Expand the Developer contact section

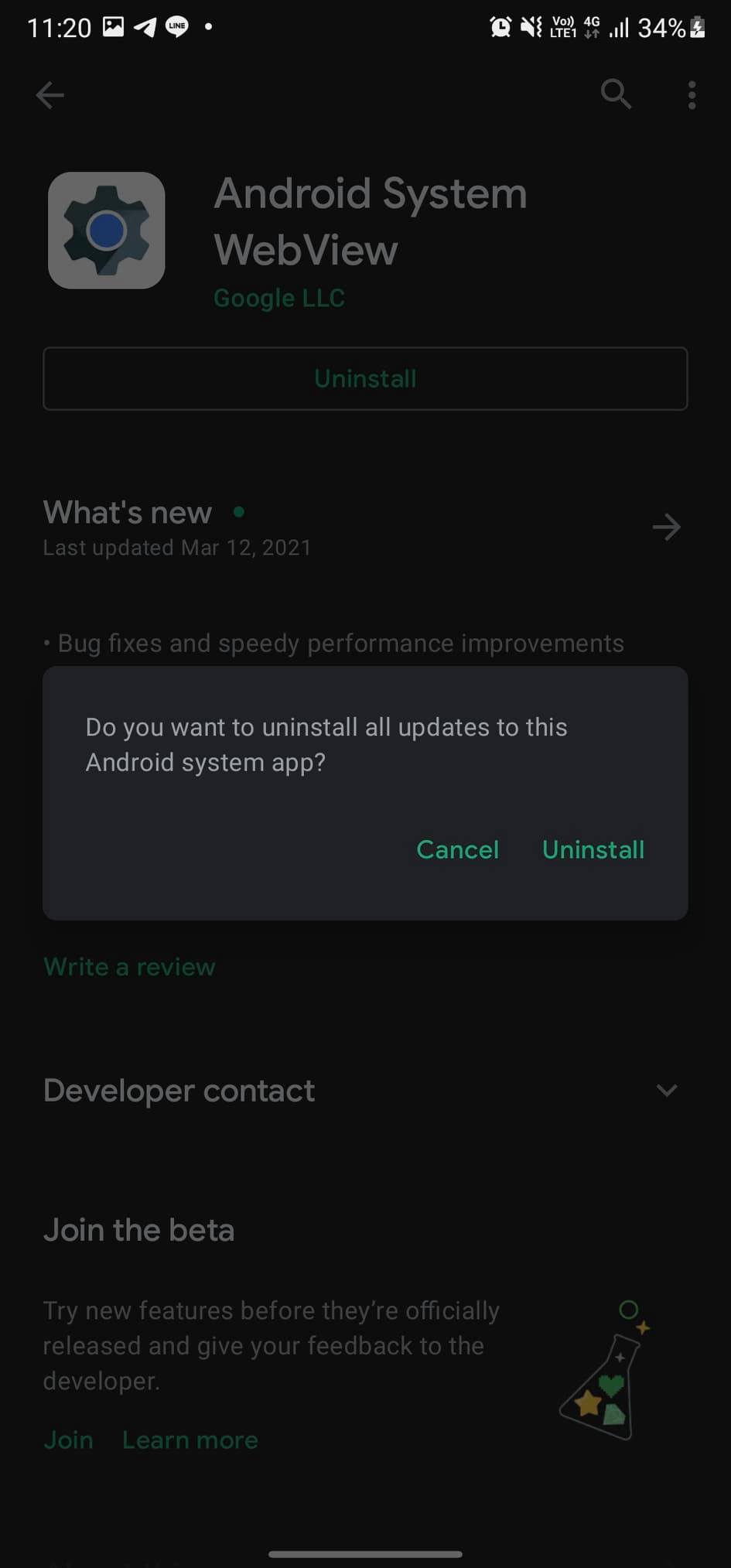click(x=365, y=1091)
